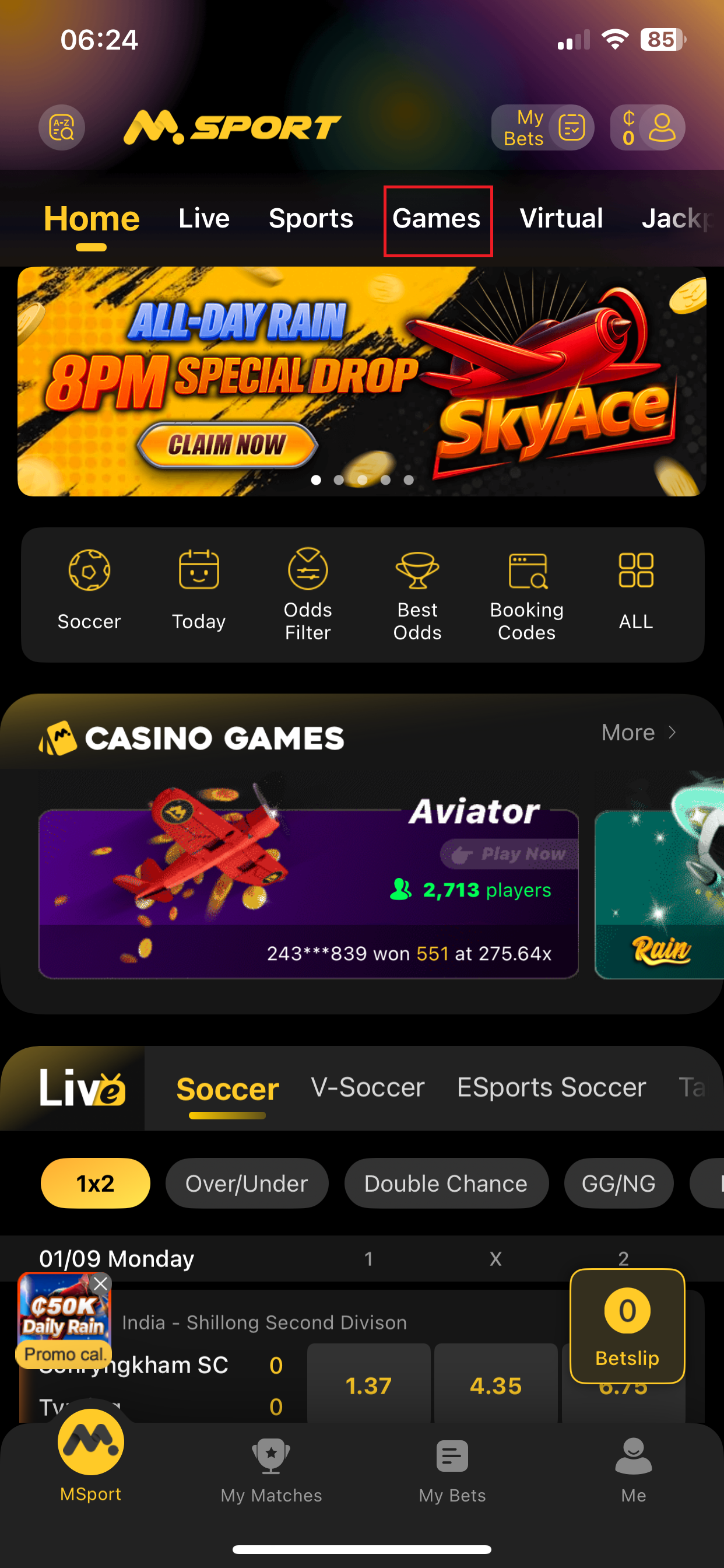Image resolution: width=724 pixels, height=1568 pixels.
Task: Select the Over/Under market chip
Action: [x=247, y=1184]
